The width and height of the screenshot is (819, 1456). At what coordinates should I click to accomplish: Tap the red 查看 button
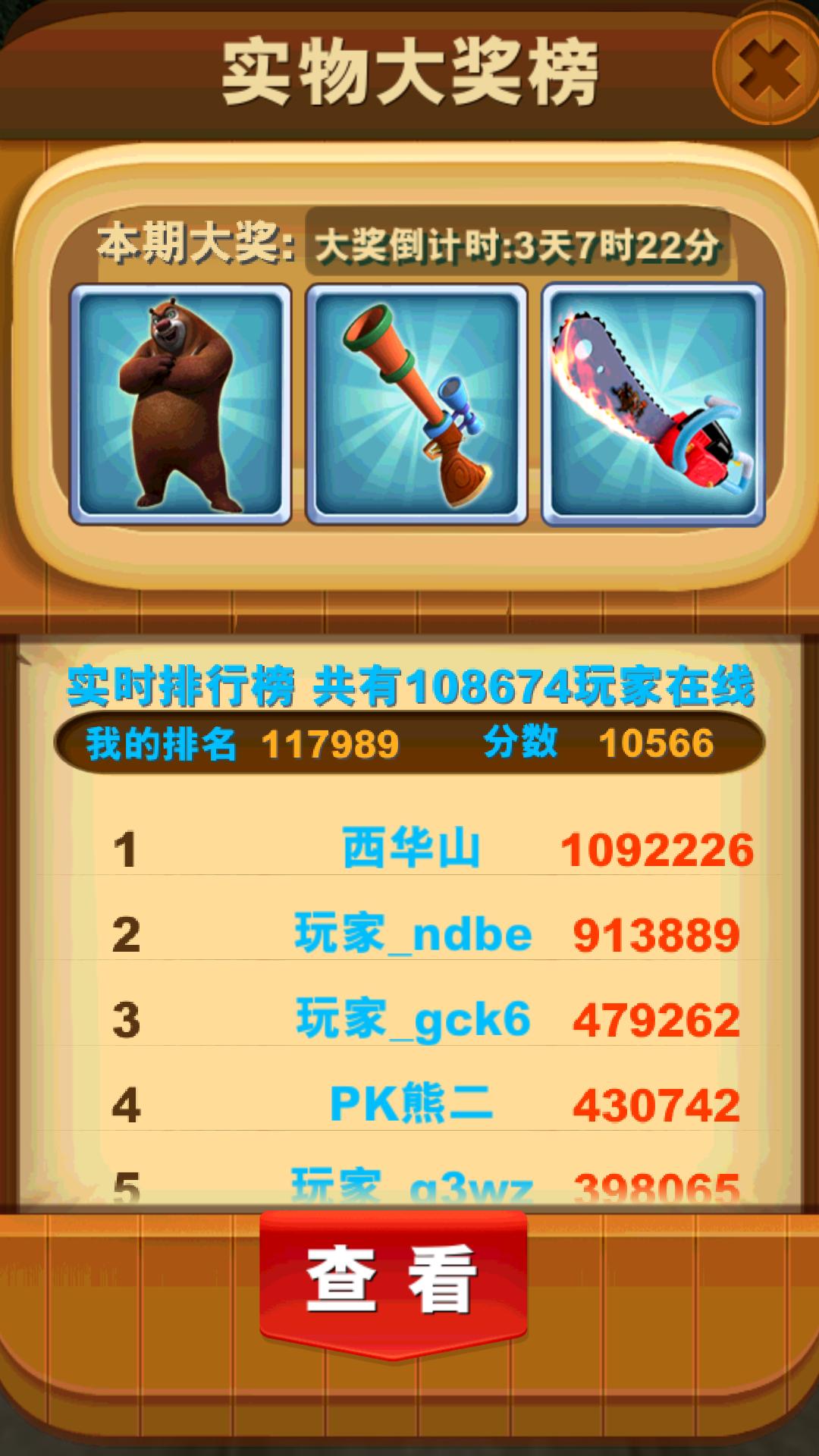(x=393, y=1280)
